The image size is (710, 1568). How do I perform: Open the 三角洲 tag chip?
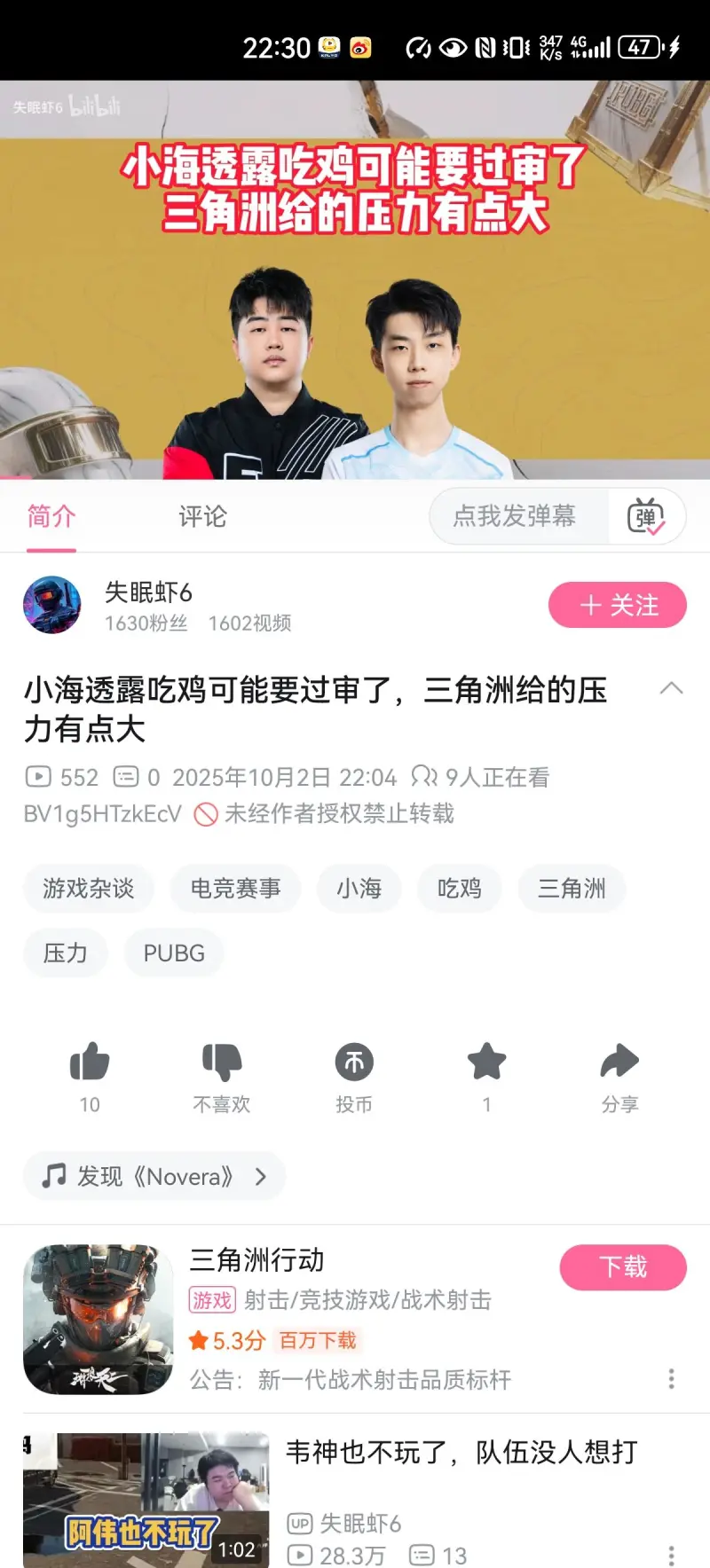coord(572,888)
